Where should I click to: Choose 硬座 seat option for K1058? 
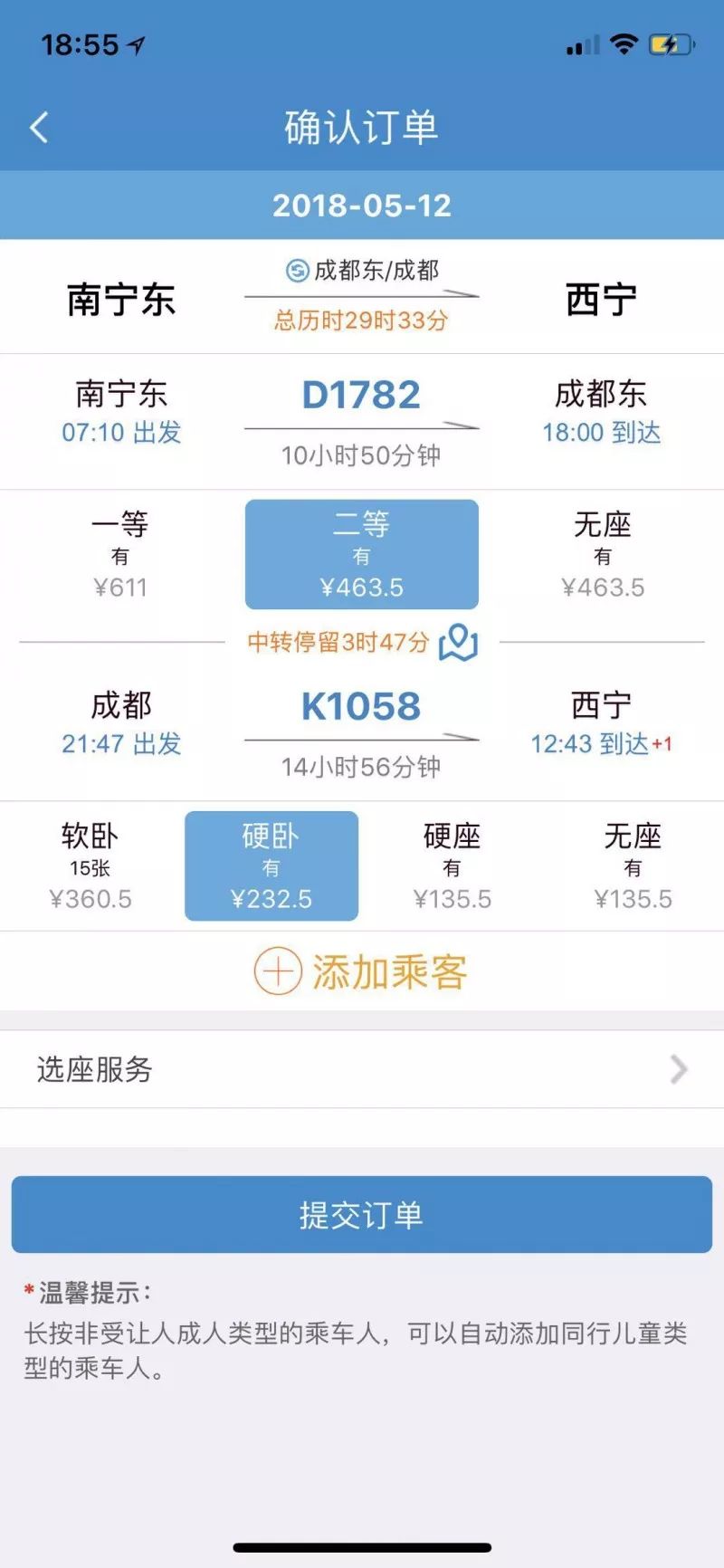pos(450,865)
